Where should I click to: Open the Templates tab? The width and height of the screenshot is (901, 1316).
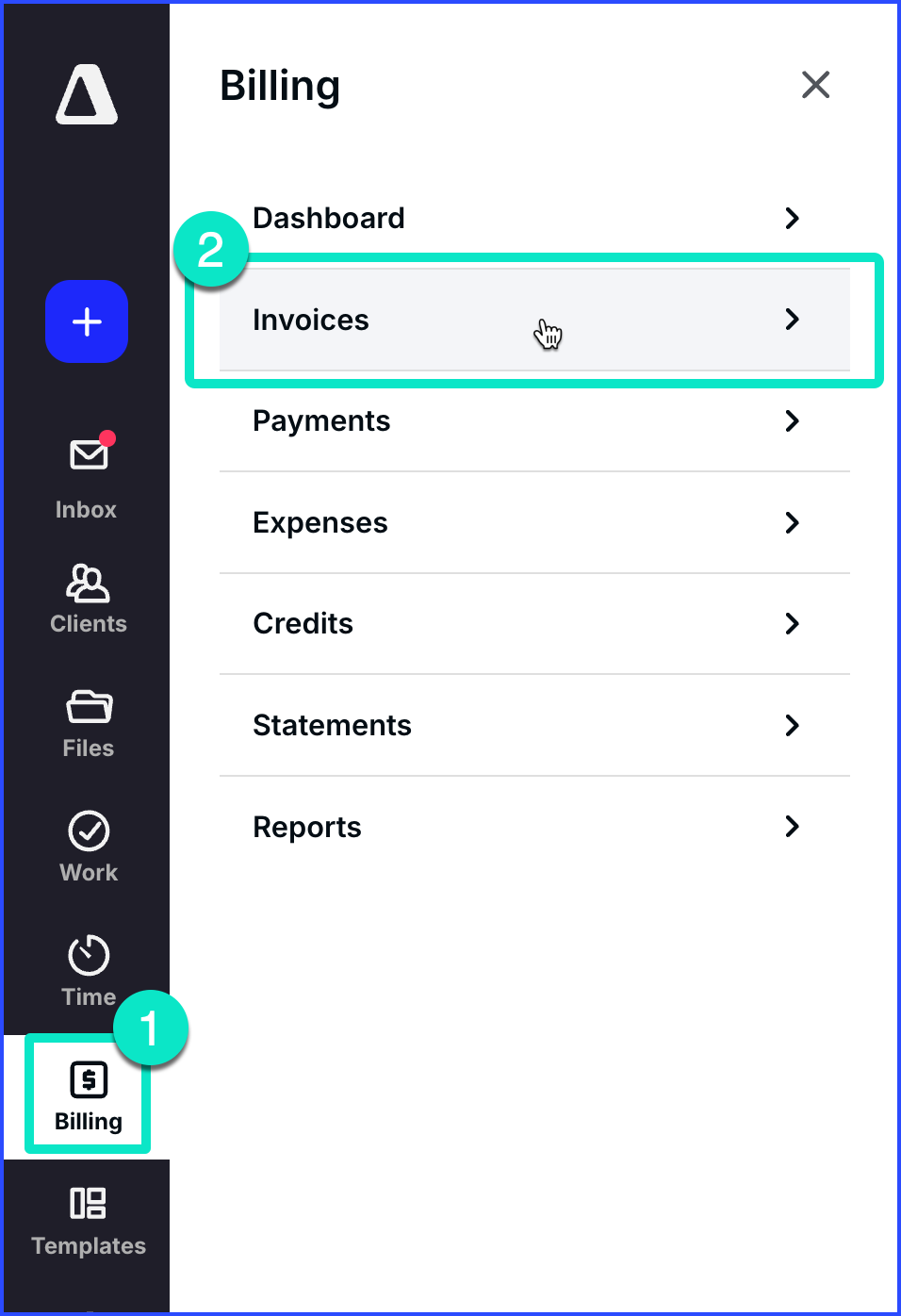coord(88,1221)
